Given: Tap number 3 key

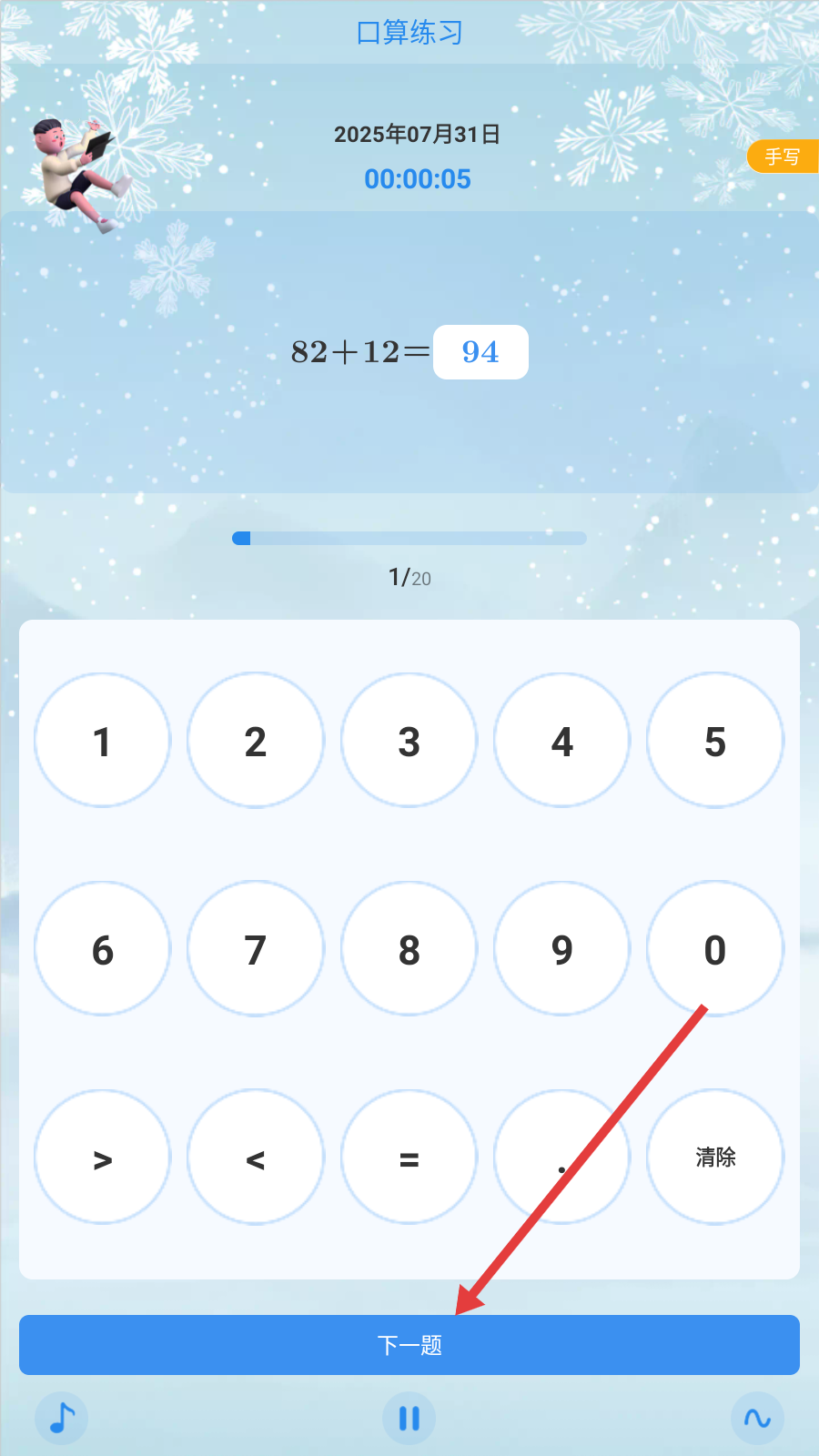Looking at the screenshot, I should [x=409, y=741].
